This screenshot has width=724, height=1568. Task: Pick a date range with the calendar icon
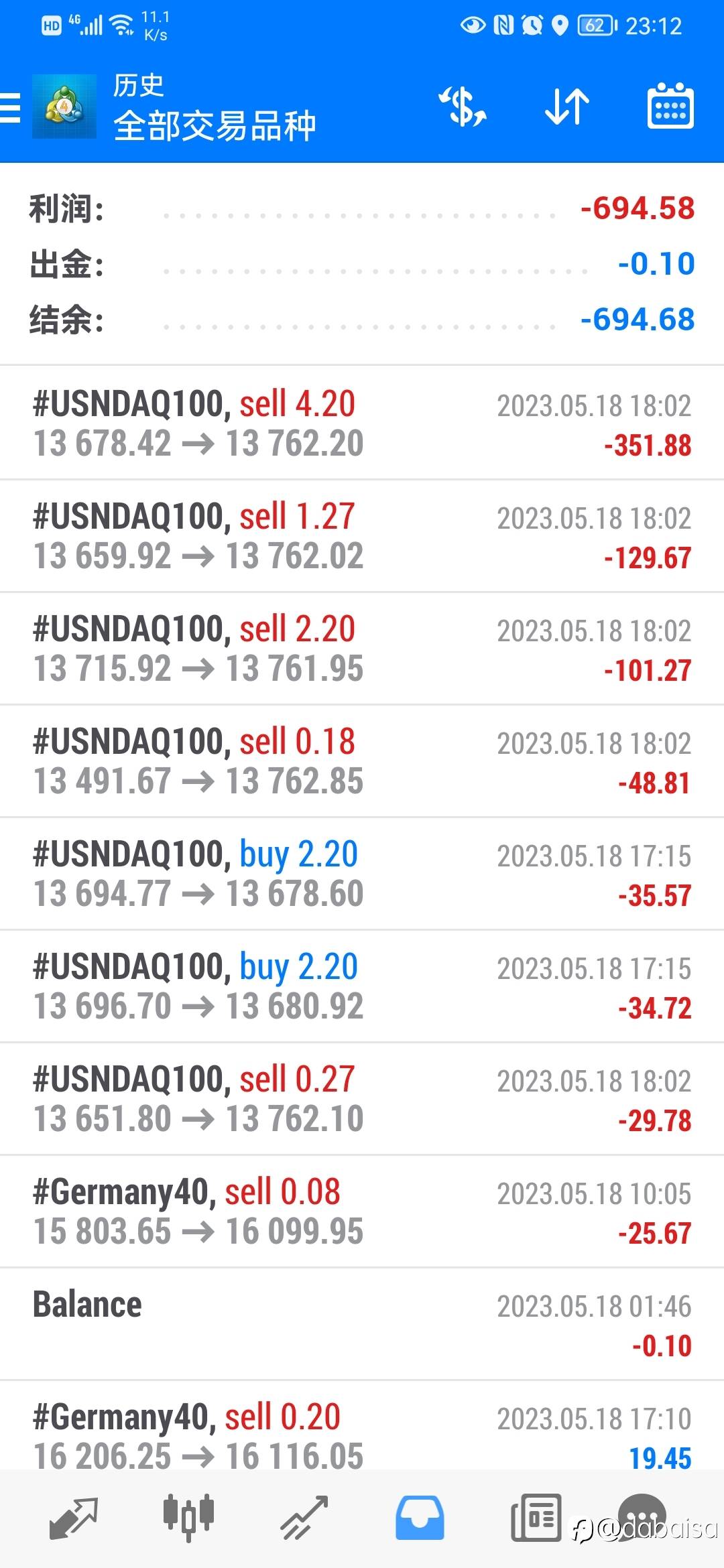pyautogui.click(x=670, y=107)
